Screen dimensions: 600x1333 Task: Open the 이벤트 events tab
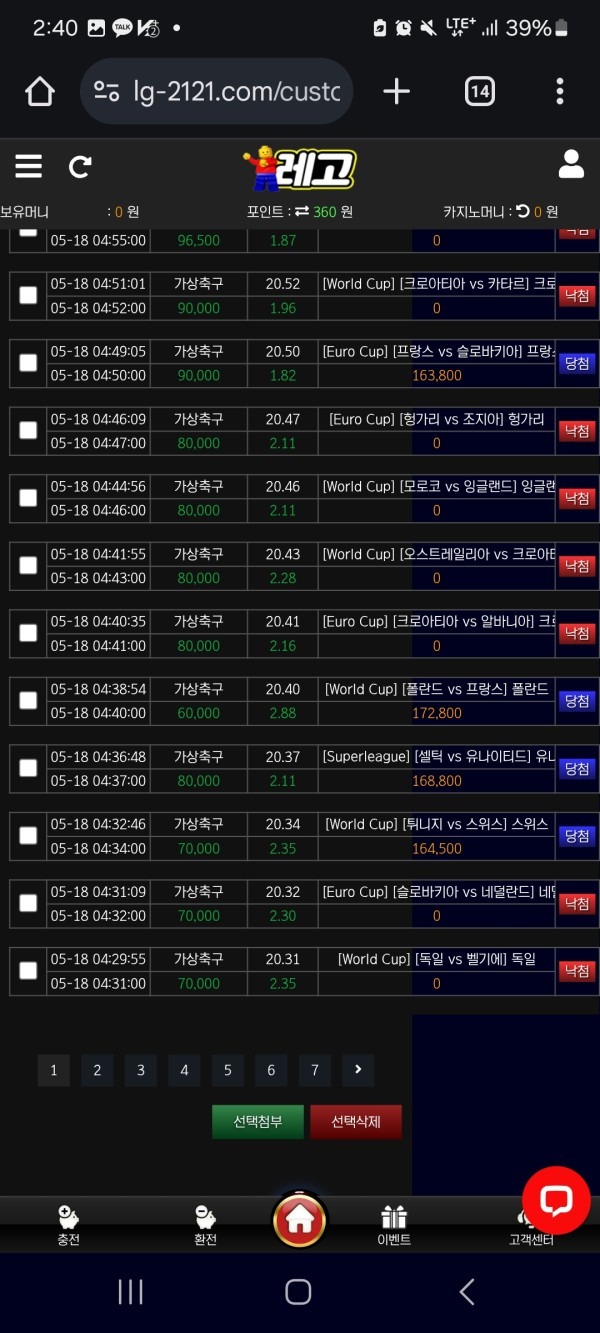click(x=394, y=1225)
